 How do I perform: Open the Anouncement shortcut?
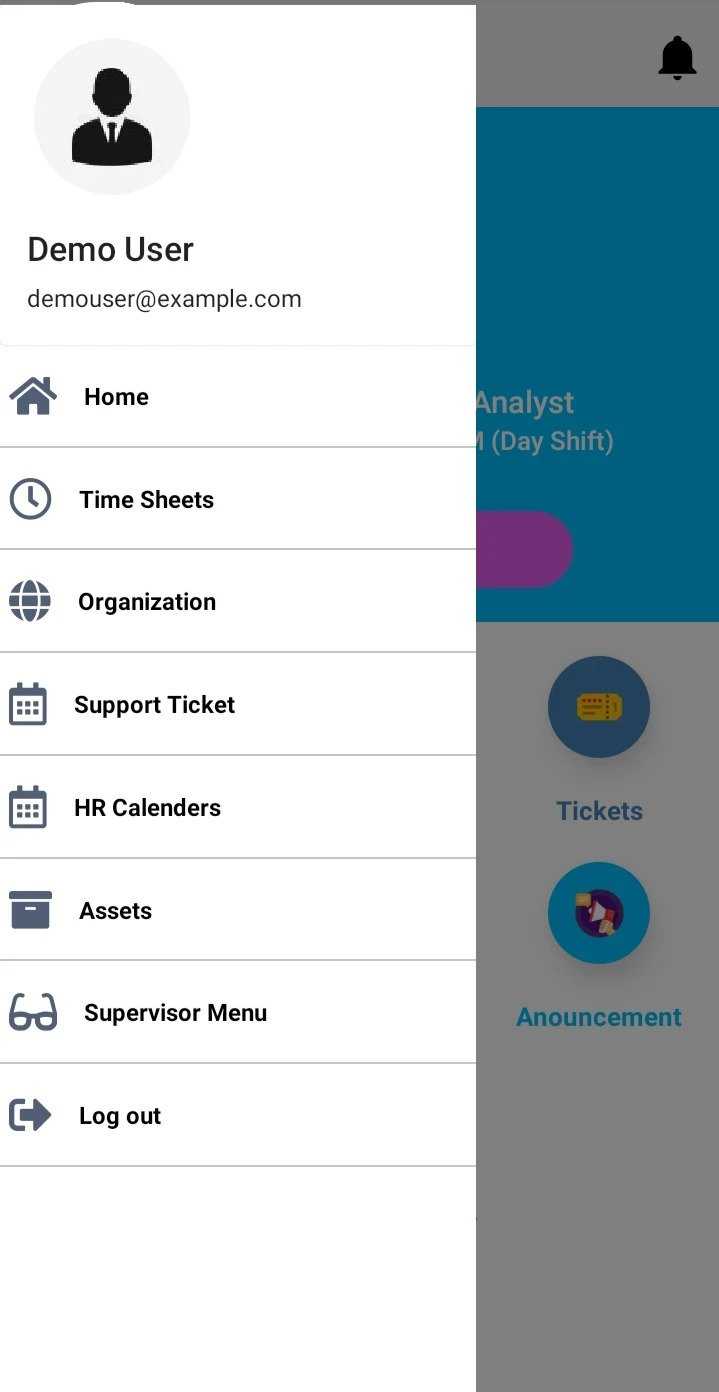599,913
